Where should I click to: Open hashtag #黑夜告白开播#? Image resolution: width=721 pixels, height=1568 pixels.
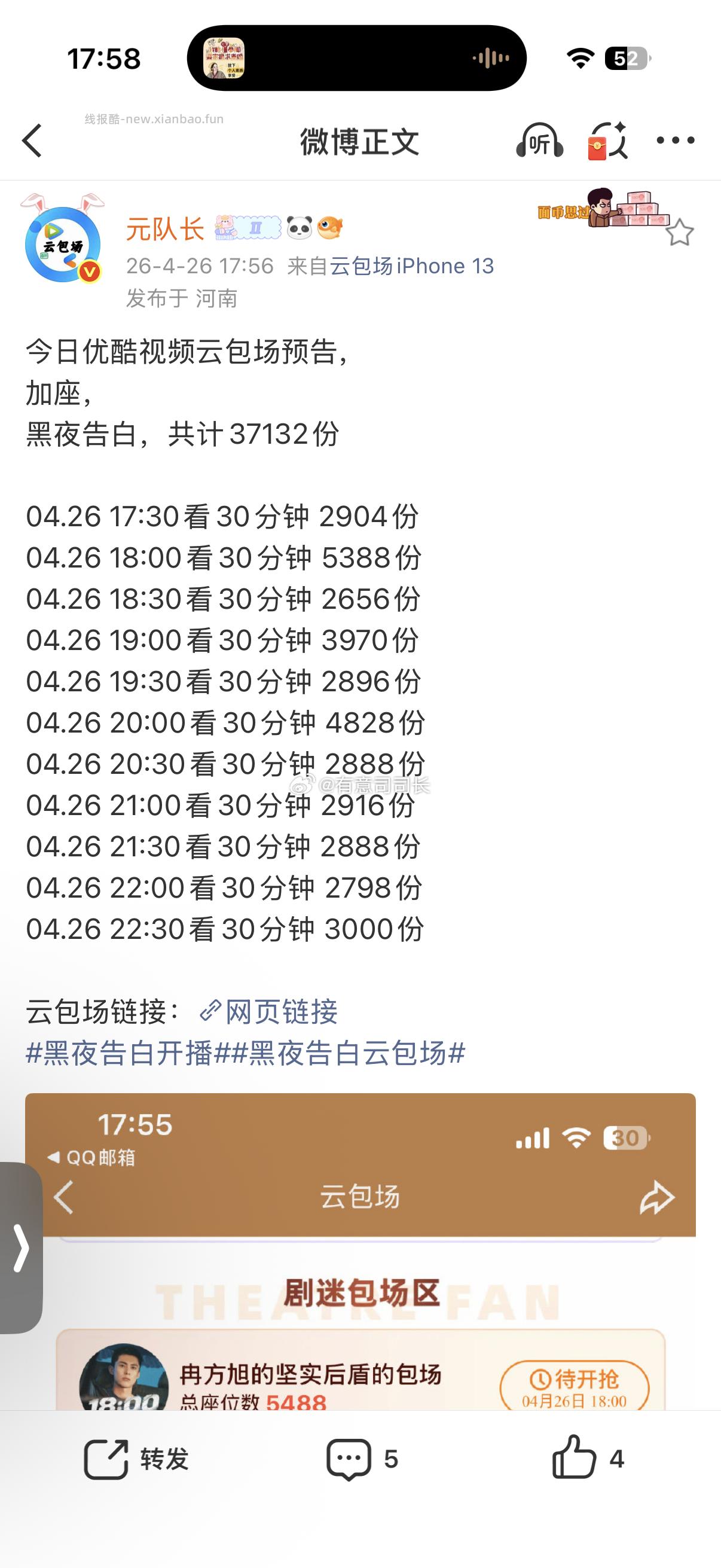click(x=119, y=1054)
